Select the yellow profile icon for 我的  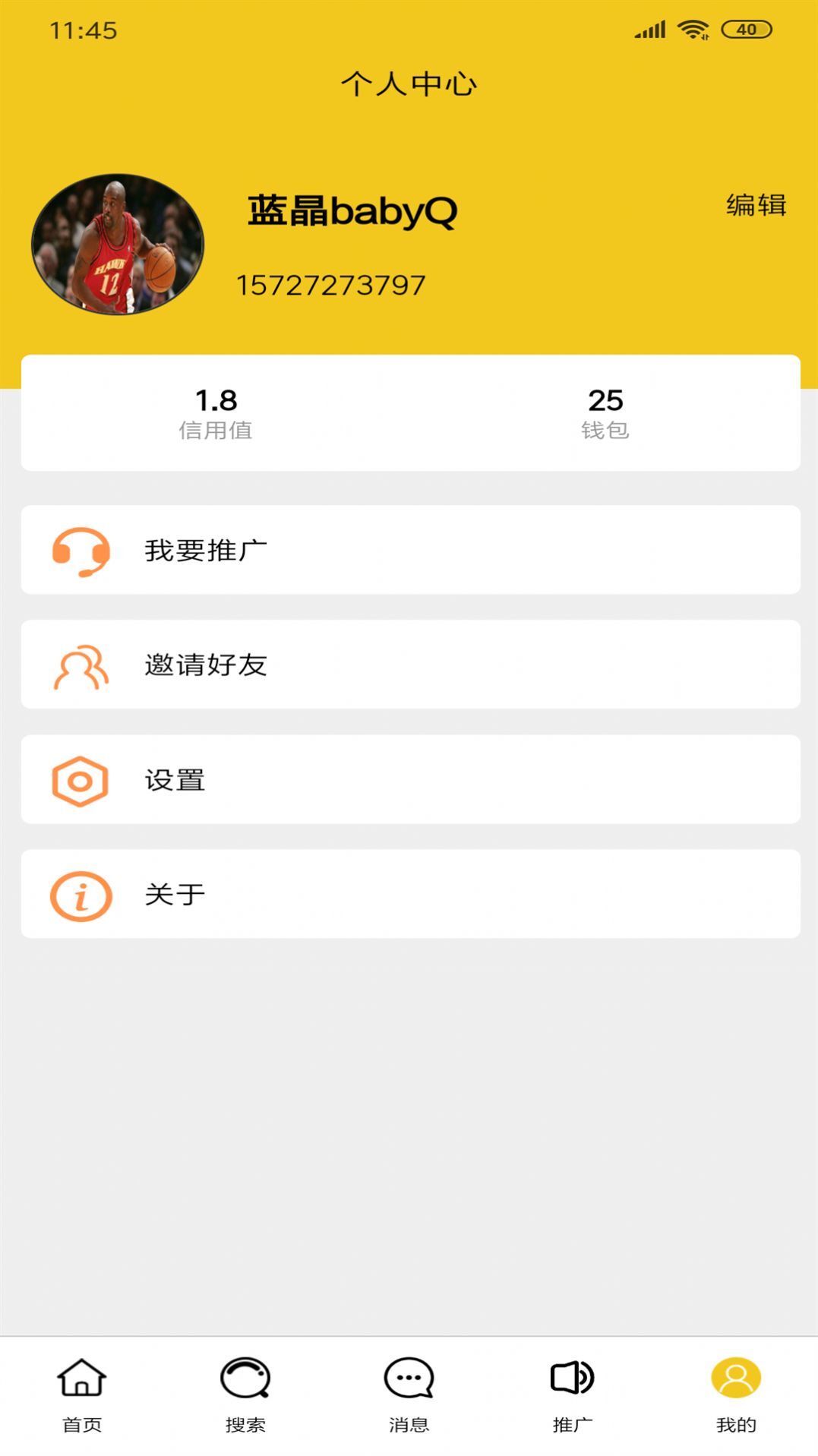pos(735,1388)
